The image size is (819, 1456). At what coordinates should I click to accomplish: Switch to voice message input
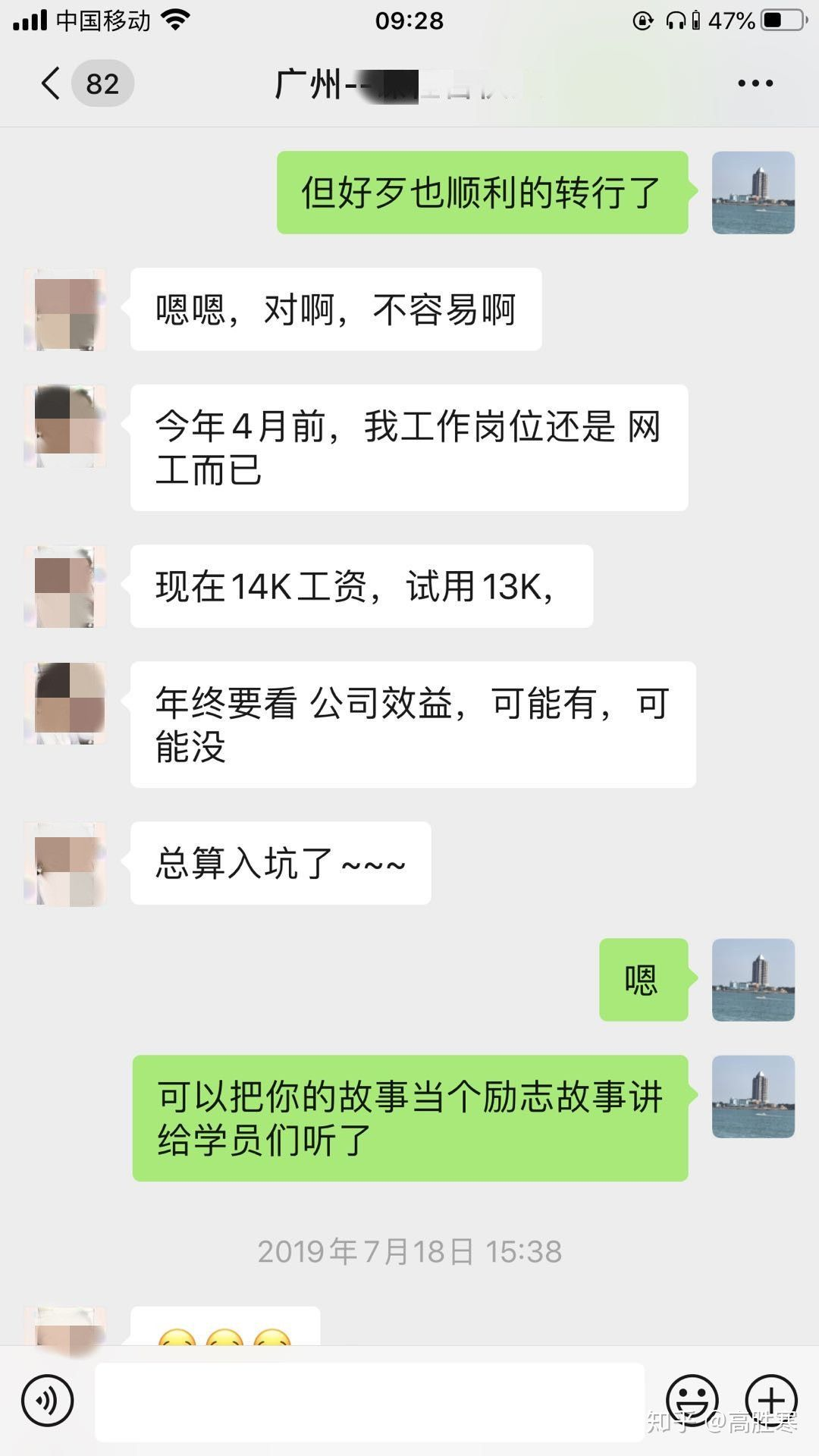tap(47, 1401)
